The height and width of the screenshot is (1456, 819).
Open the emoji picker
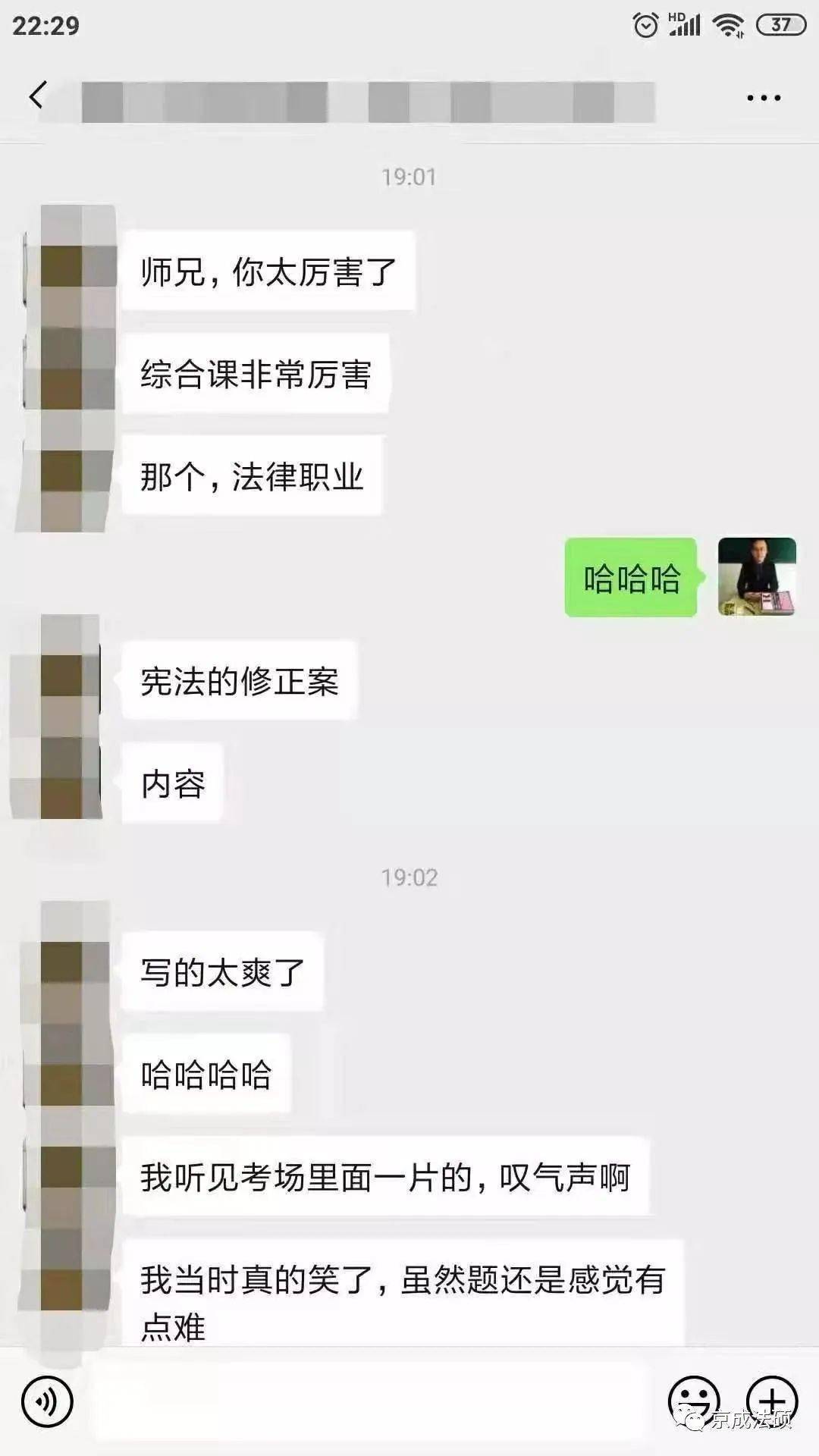[693, 1401]
